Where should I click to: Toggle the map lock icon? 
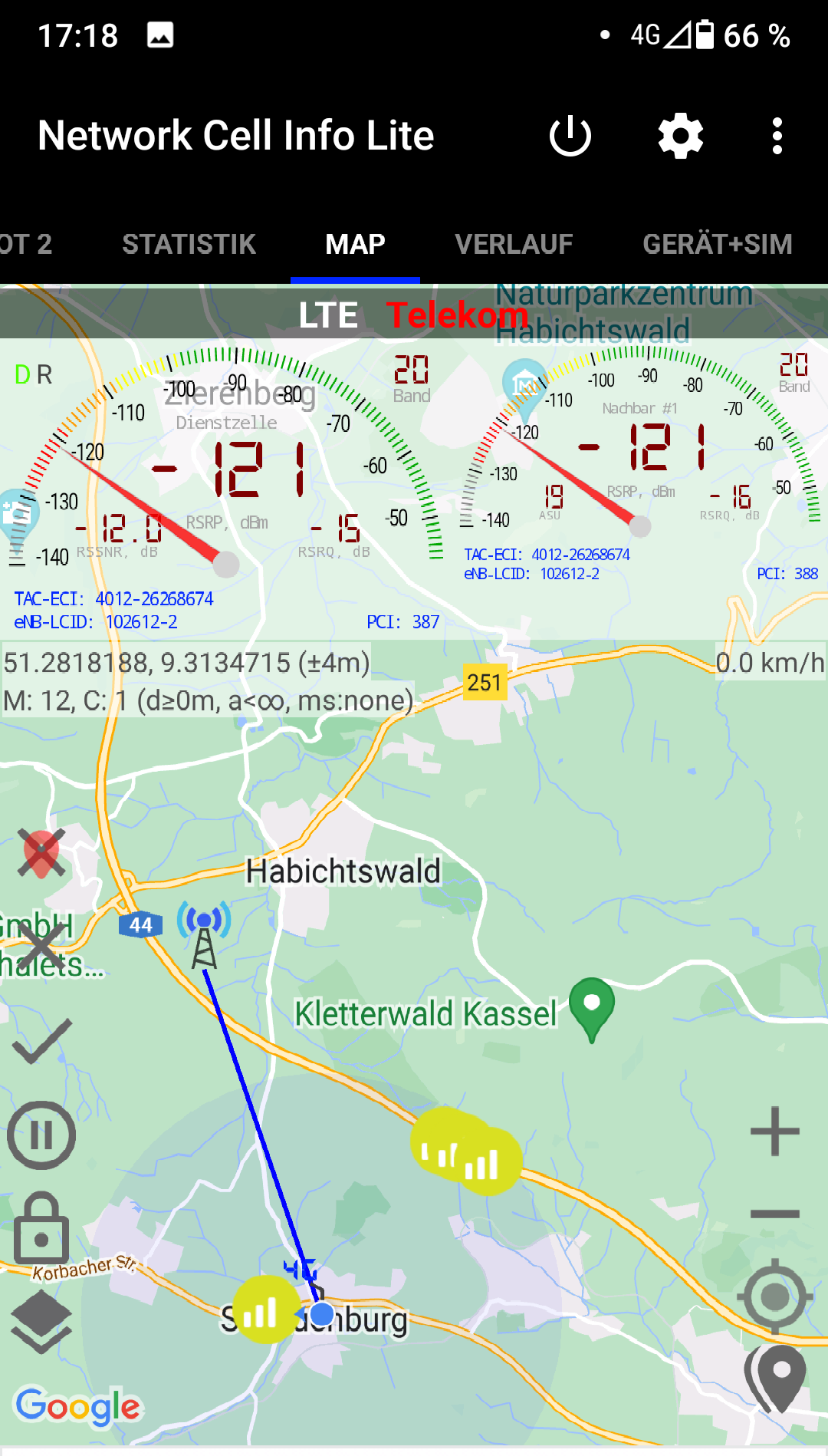click(x=41, y=1227)
